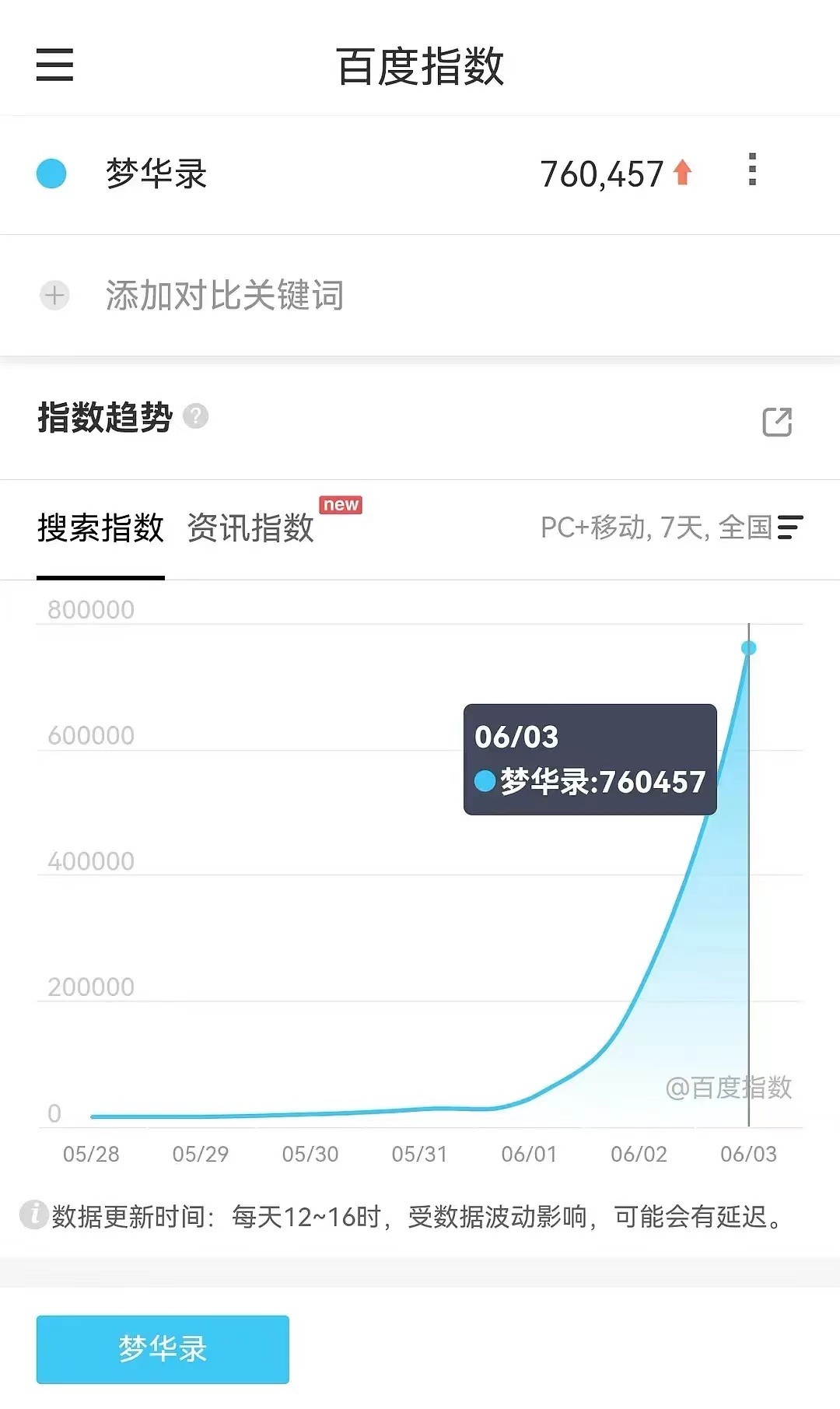Tap 添加对比关键词 to add comparison keyword

[x=224, y=296]
